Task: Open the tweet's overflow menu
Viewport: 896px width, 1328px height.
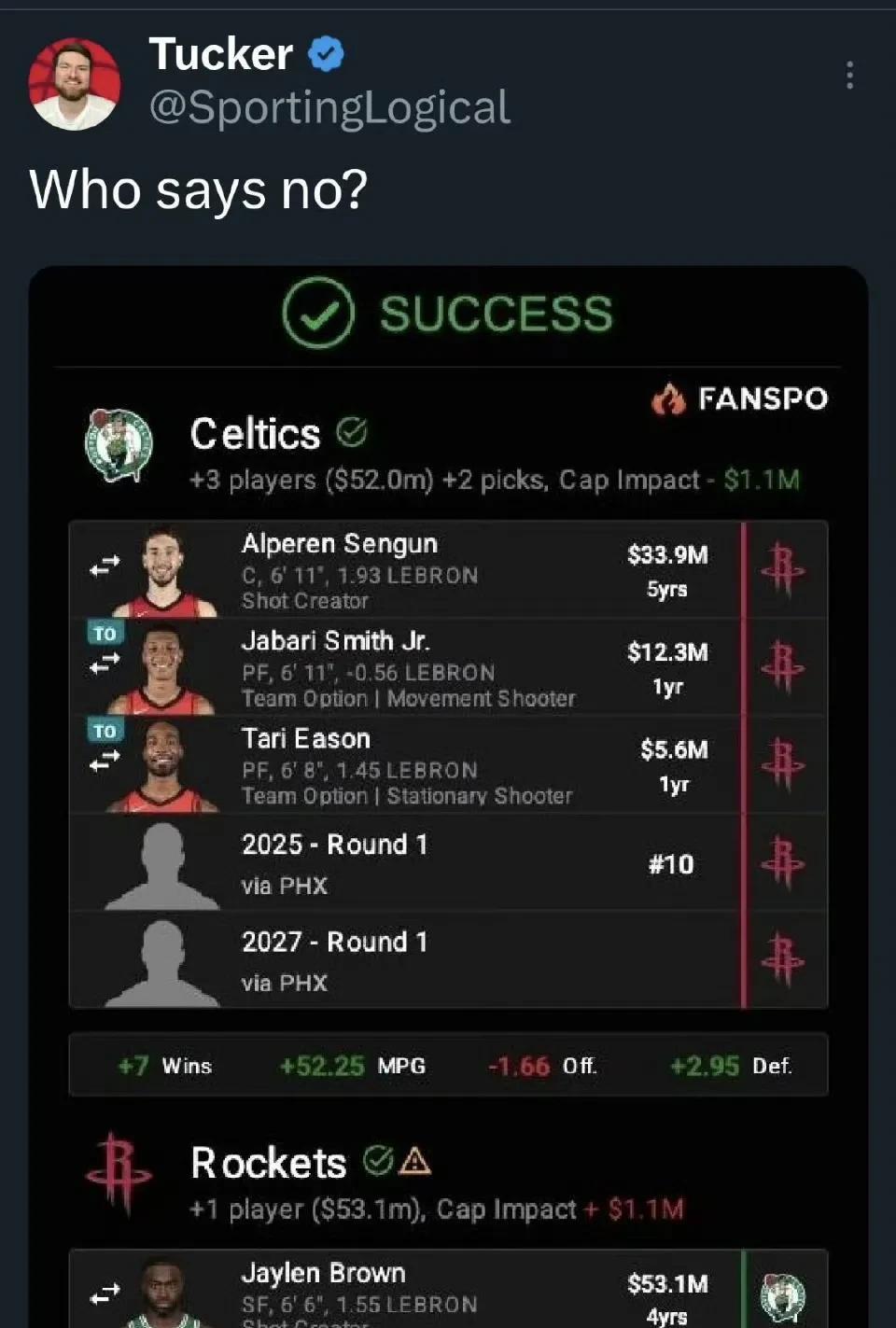Action: [848, 76]
